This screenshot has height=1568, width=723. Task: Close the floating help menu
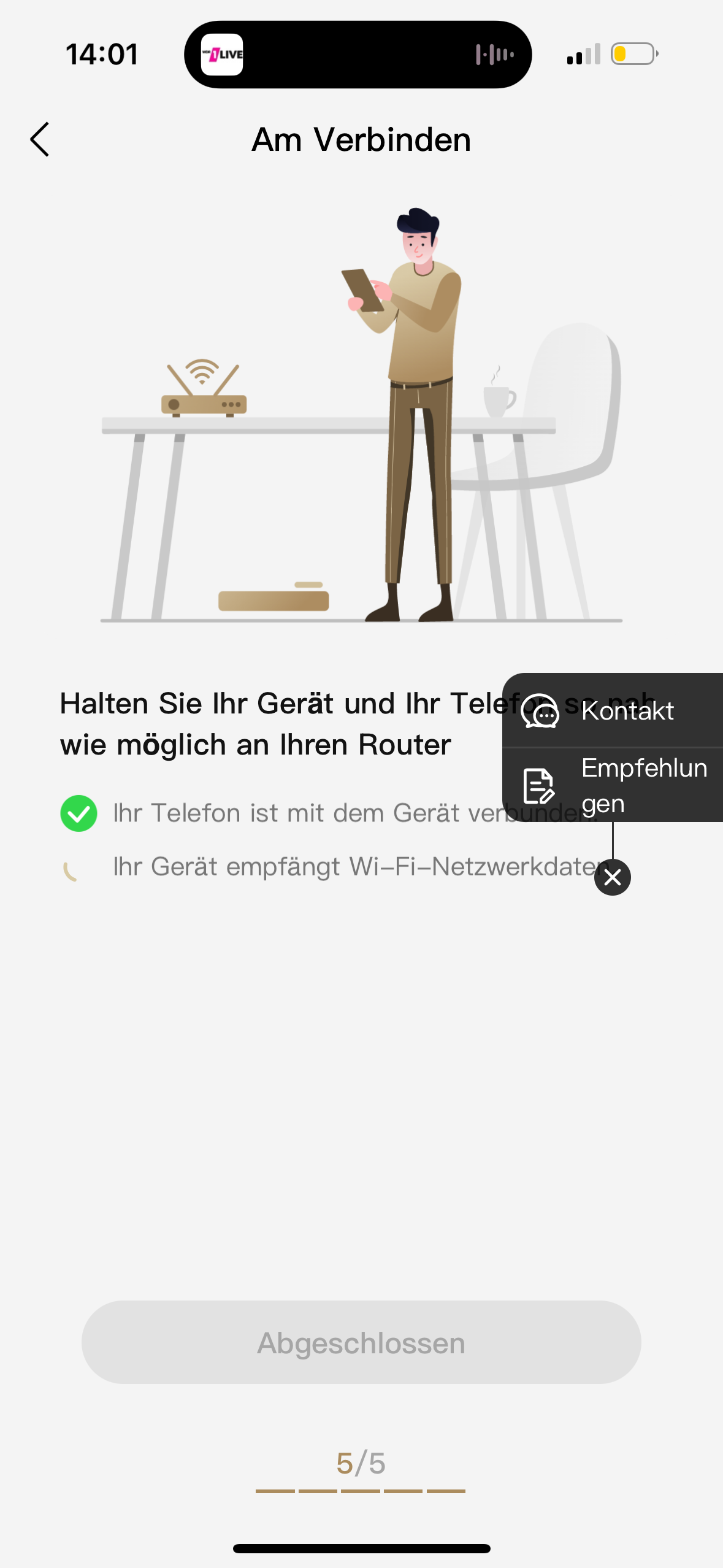point(612,877)
